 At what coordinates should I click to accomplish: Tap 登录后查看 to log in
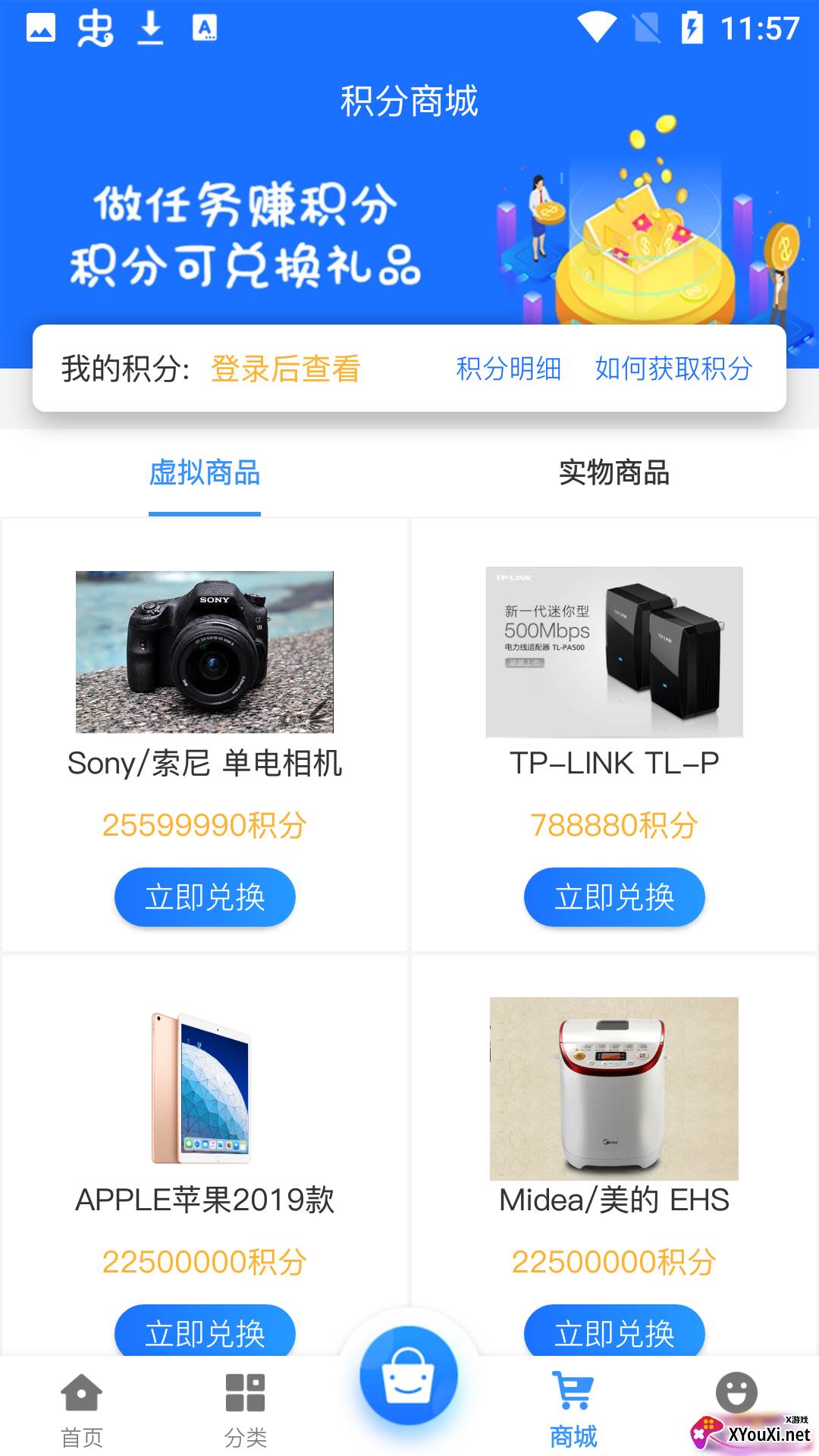[x=285, y=369]
